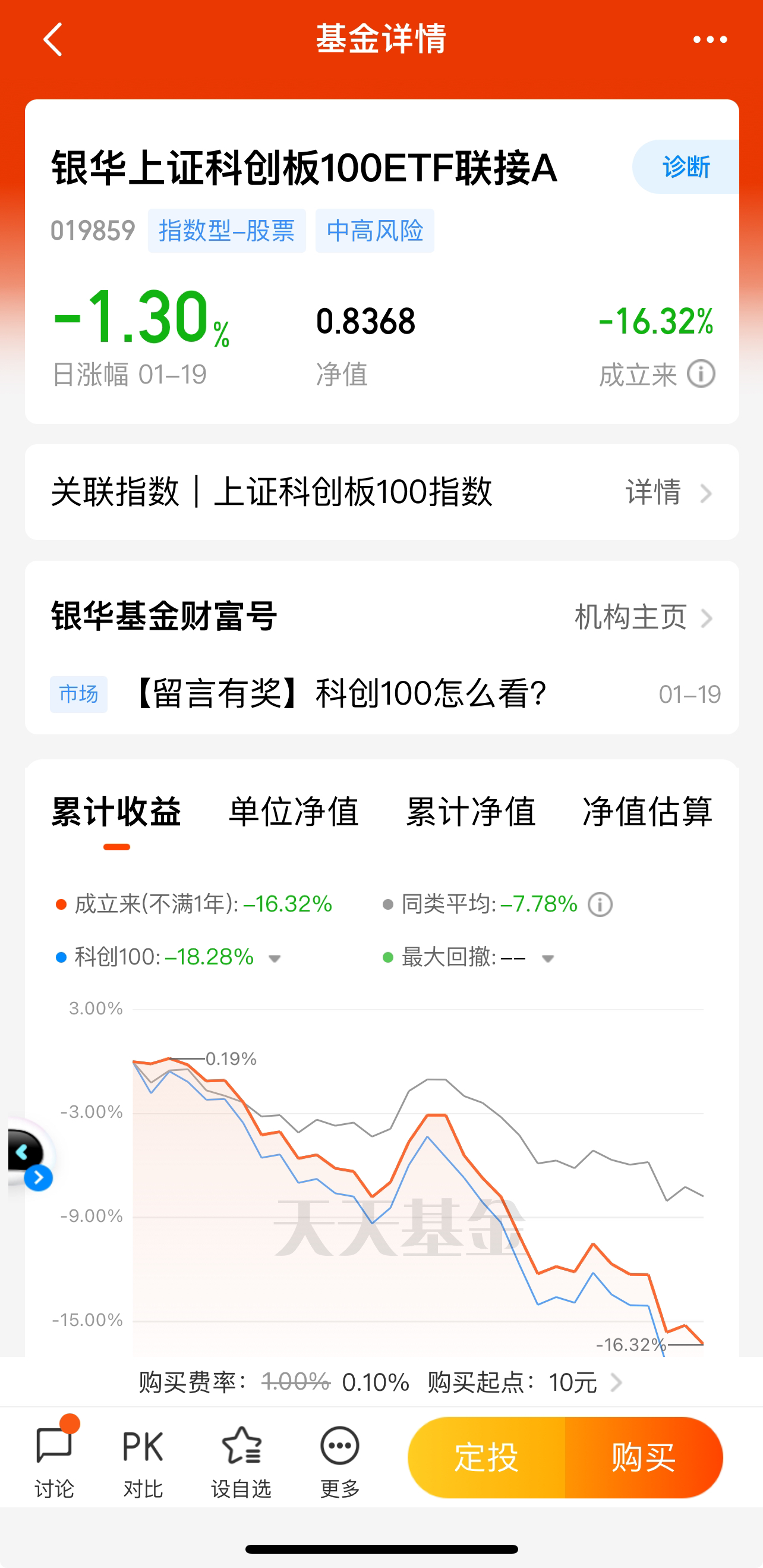Viewport: 763px width, 1568px height.
Task: Expand the 科创100 index dropdown
Action: [275, 957]
